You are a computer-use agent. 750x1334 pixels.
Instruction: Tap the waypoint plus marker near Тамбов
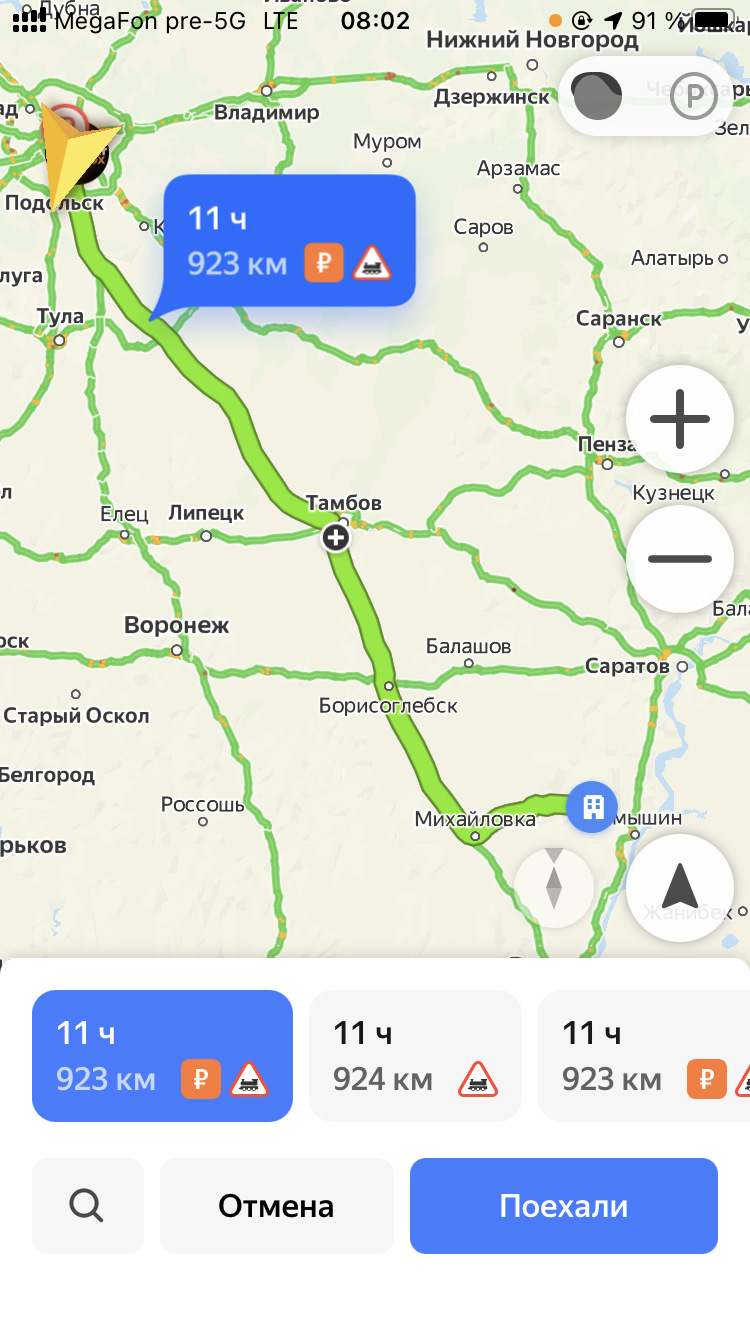coord(336,539)
